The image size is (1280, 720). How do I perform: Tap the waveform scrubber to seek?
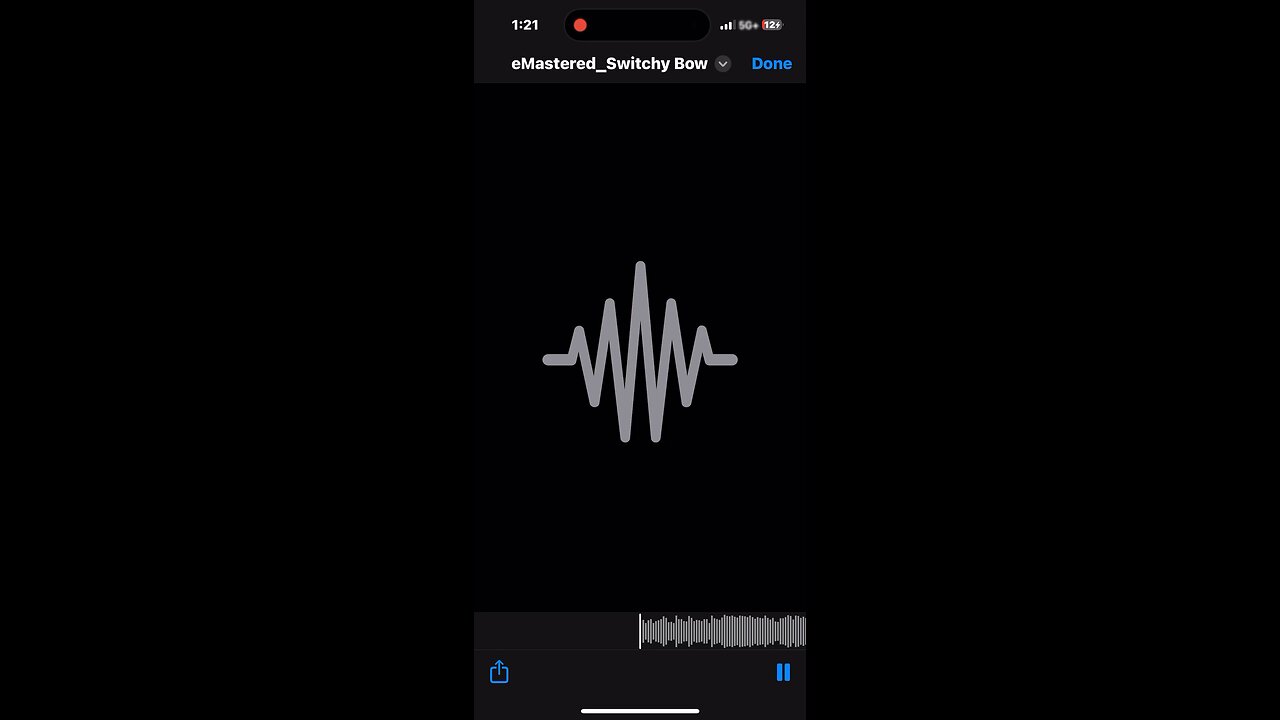pyautogui.click(x=722, y=631)
